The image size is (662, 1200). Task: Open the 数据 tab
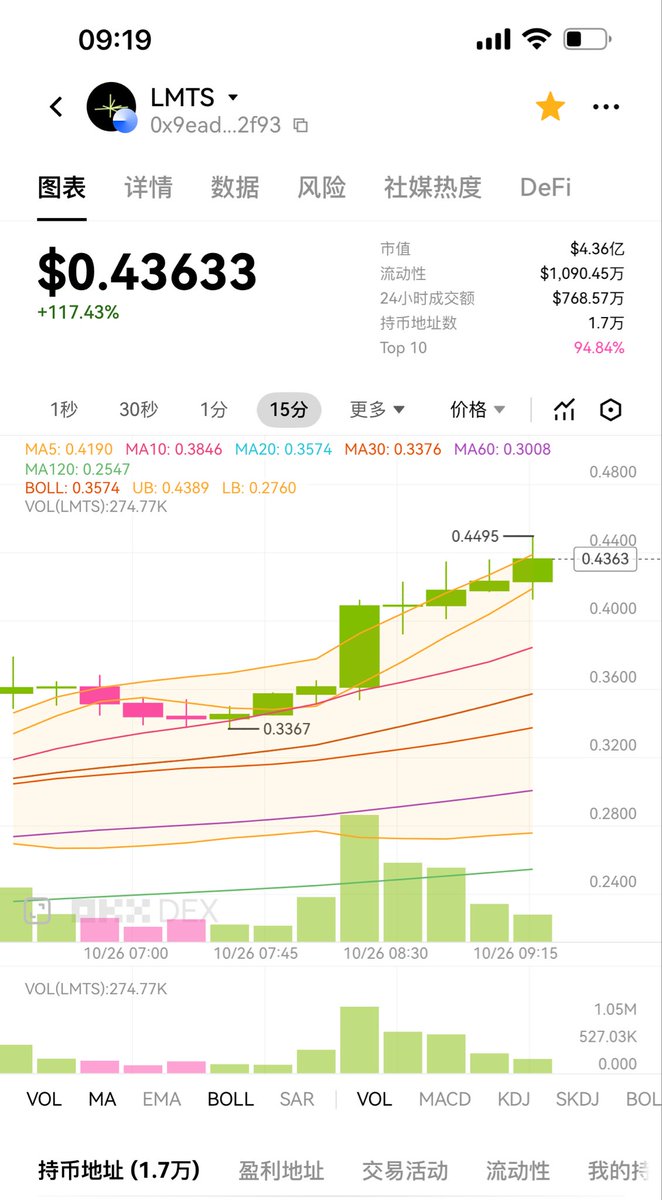coord(235,187)
